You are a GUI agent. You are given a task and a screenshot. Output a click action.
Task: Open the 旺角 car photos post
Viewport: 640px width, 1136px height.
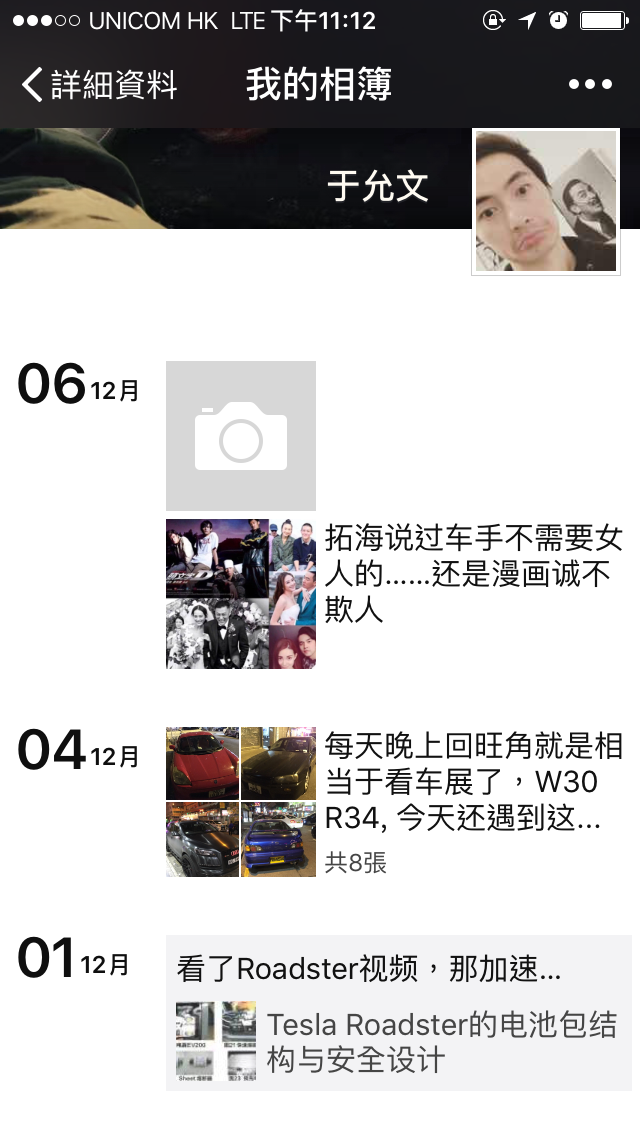tap(241, 801)
